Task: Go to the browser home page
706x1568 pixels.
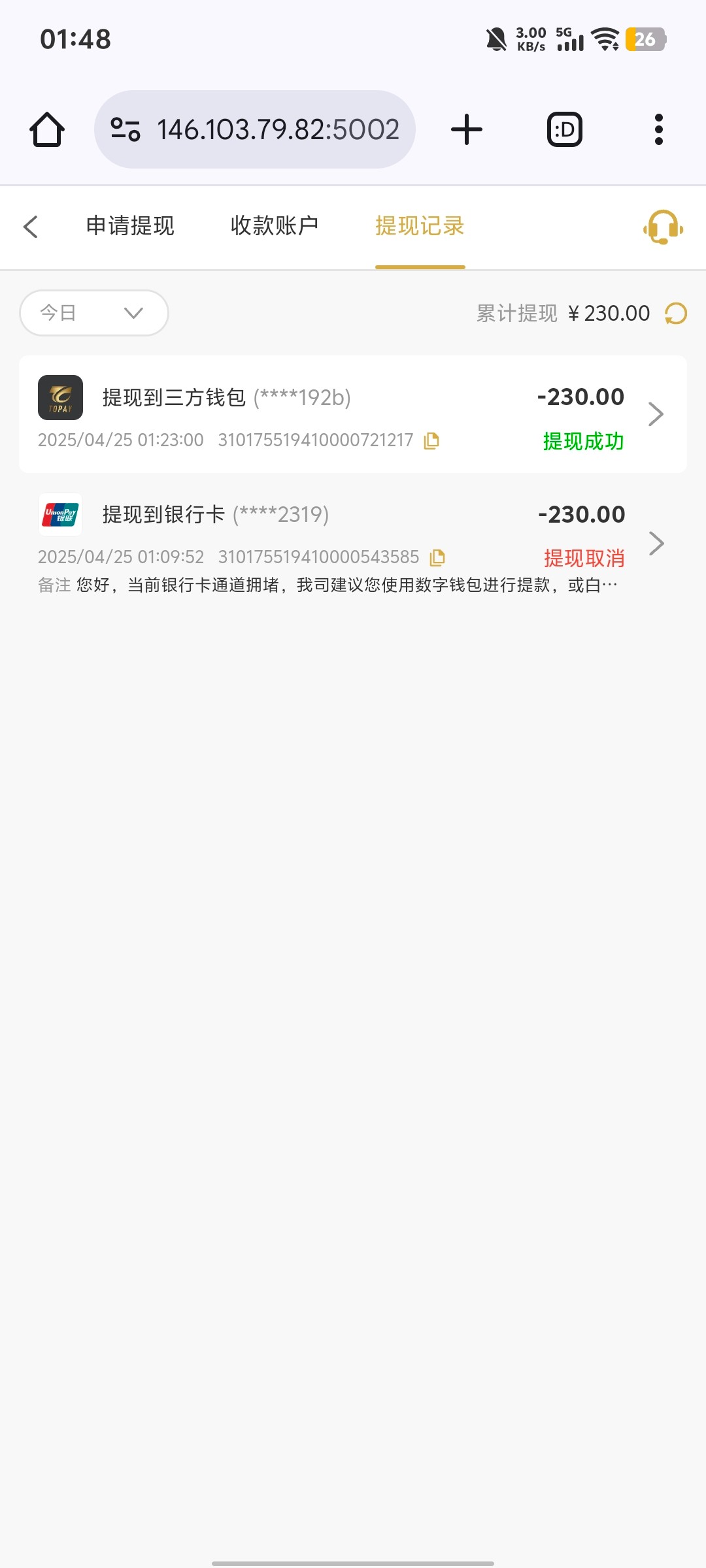Action: [47, 129]
